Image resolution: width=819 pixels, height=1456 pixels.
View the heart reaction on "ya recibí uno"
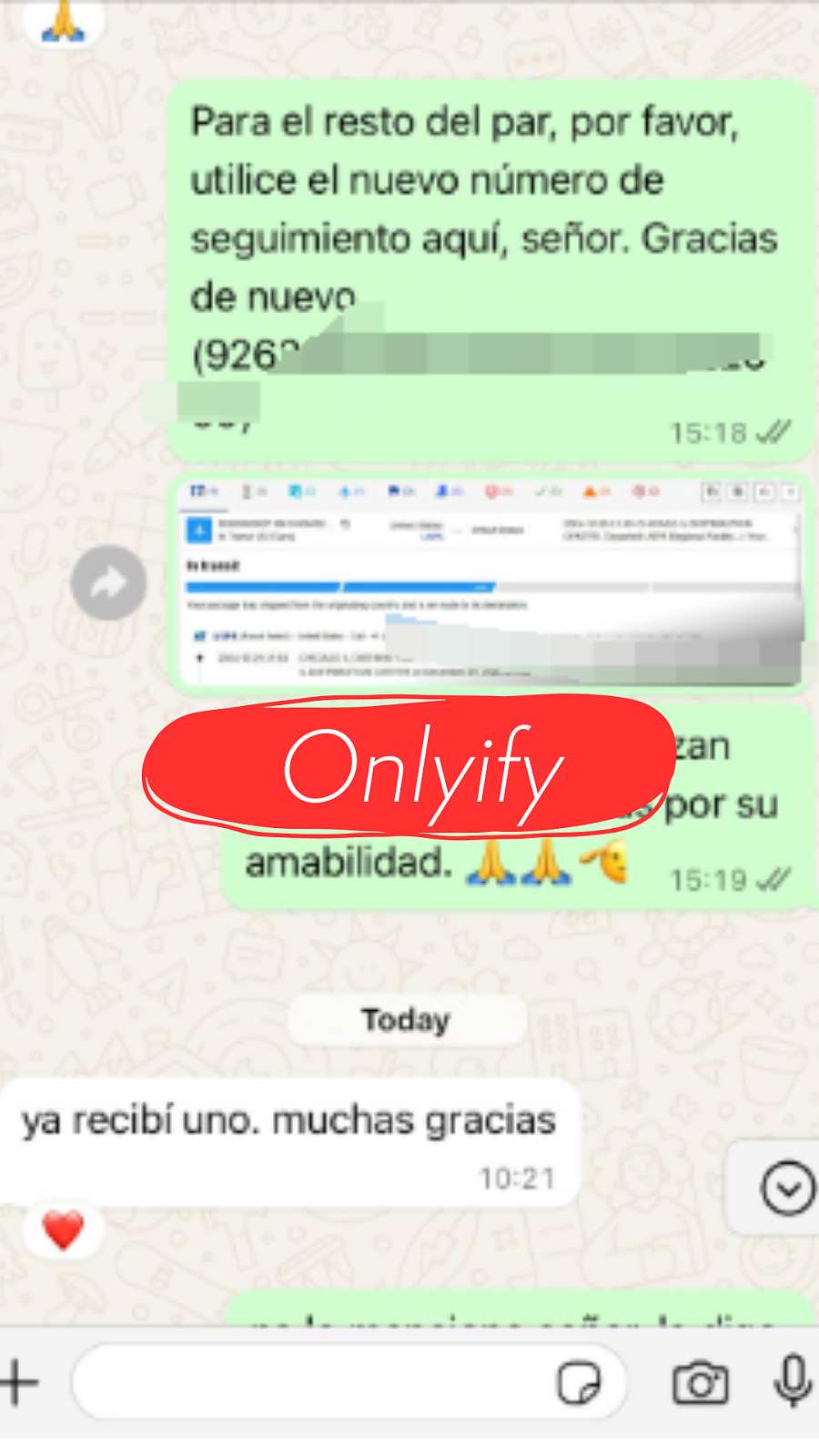tap(63, 1230)
